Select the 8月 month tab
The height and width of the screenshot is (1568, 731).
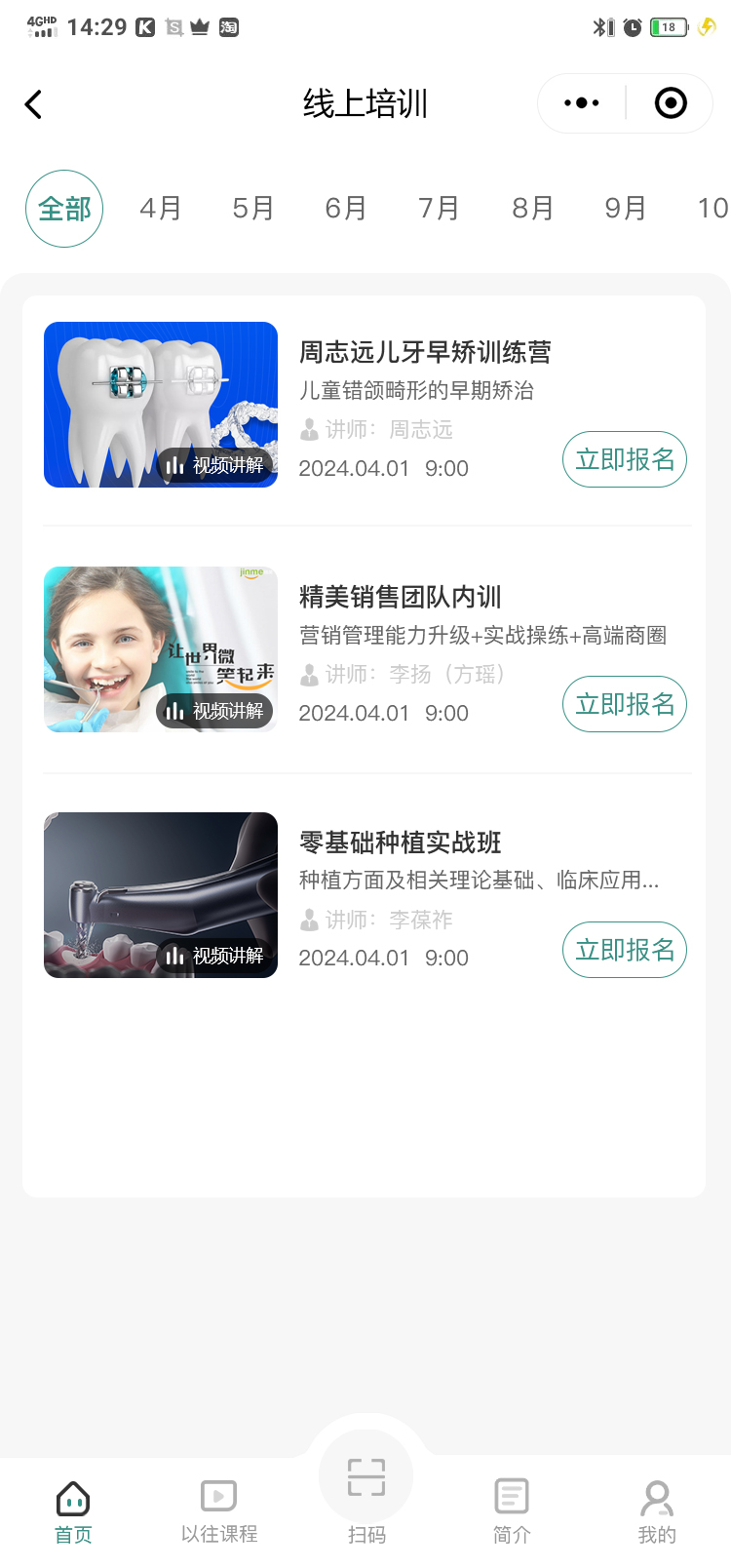532,209
